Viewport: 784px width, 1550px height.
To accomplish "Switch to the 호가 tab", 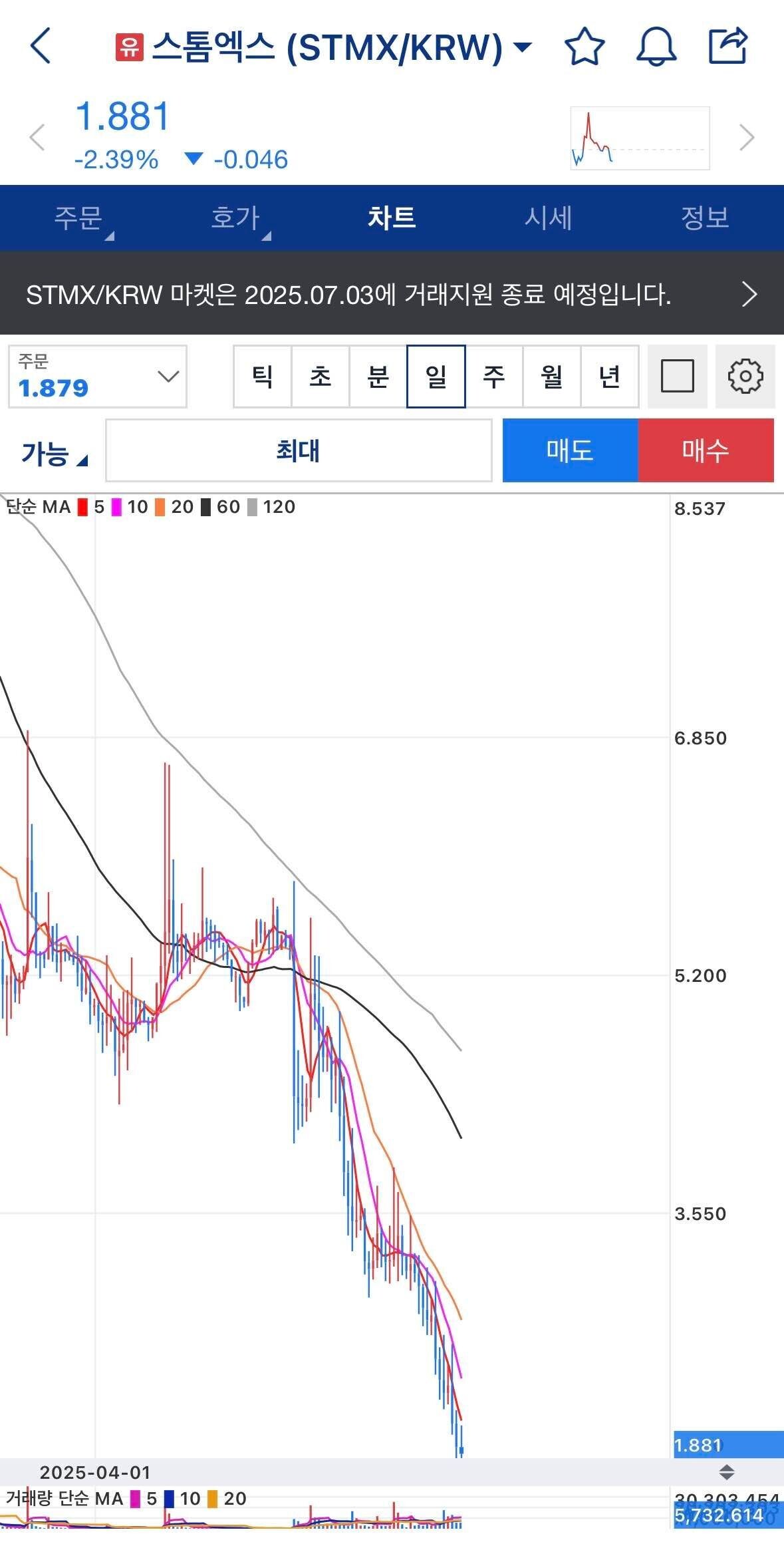I will click(x=235, y=218).
